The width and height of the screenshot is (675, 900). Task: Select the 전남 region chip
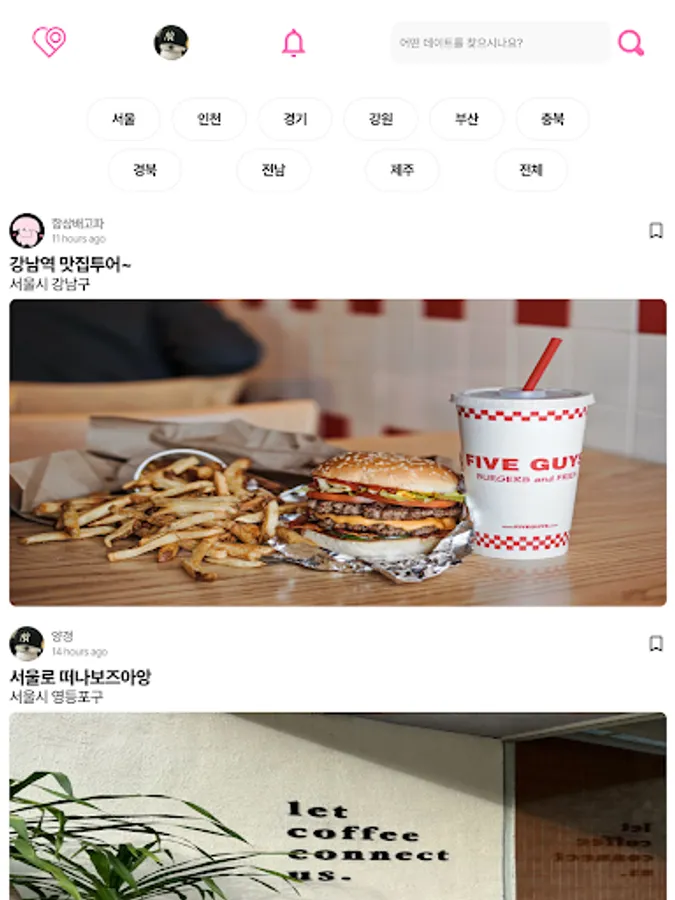tap(273, 170)
